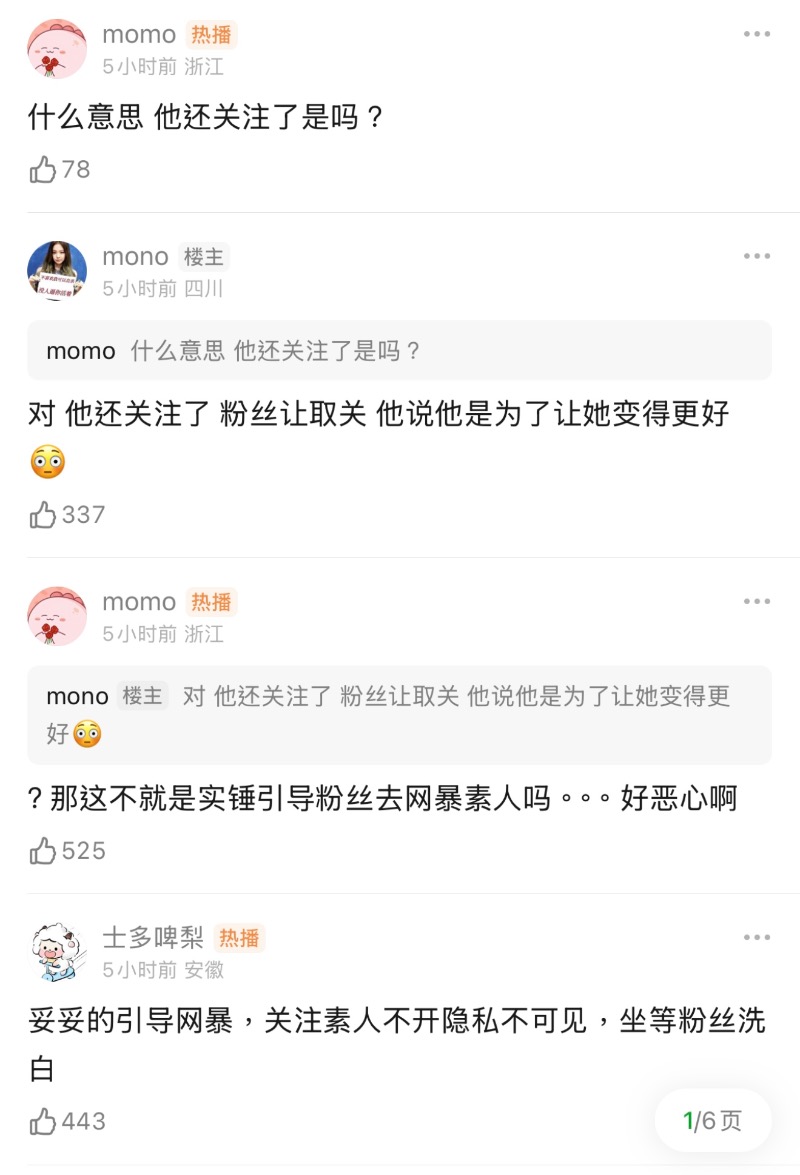Open more options on momo's 525-like comment

[757, 601]
